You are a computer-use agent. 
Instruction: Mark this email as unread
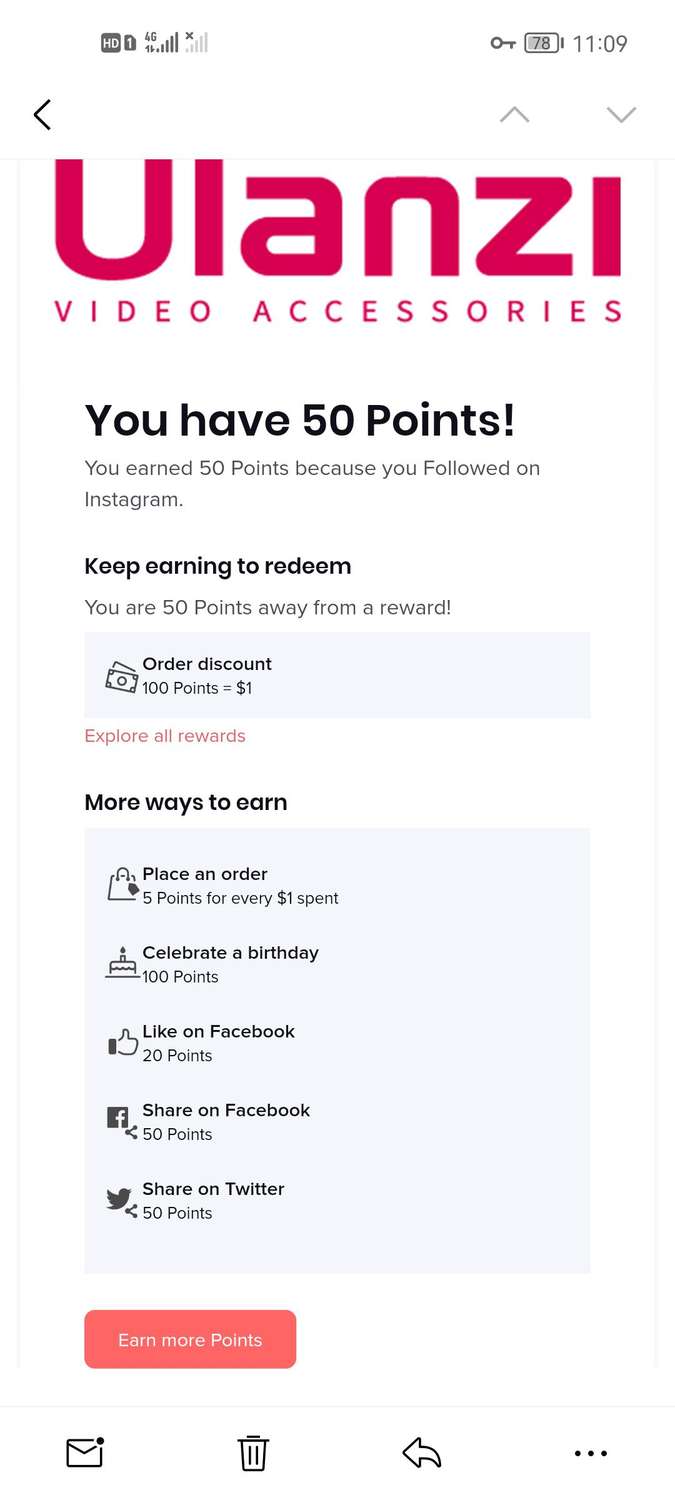coord(85,1452)
